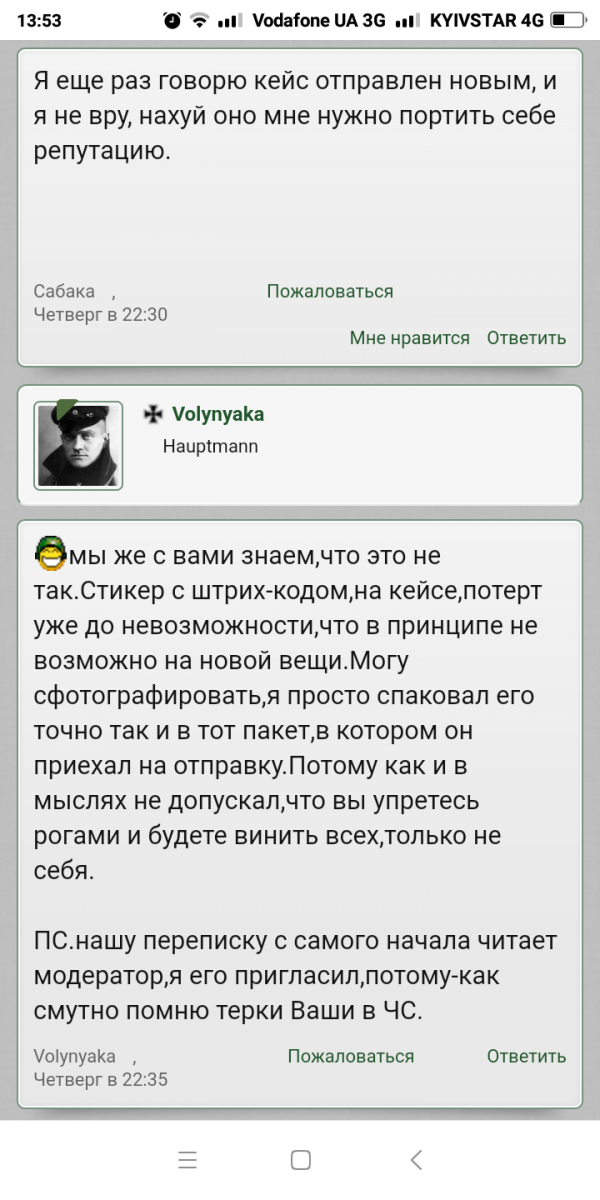Go to the home screen

tap(300, 1160)
